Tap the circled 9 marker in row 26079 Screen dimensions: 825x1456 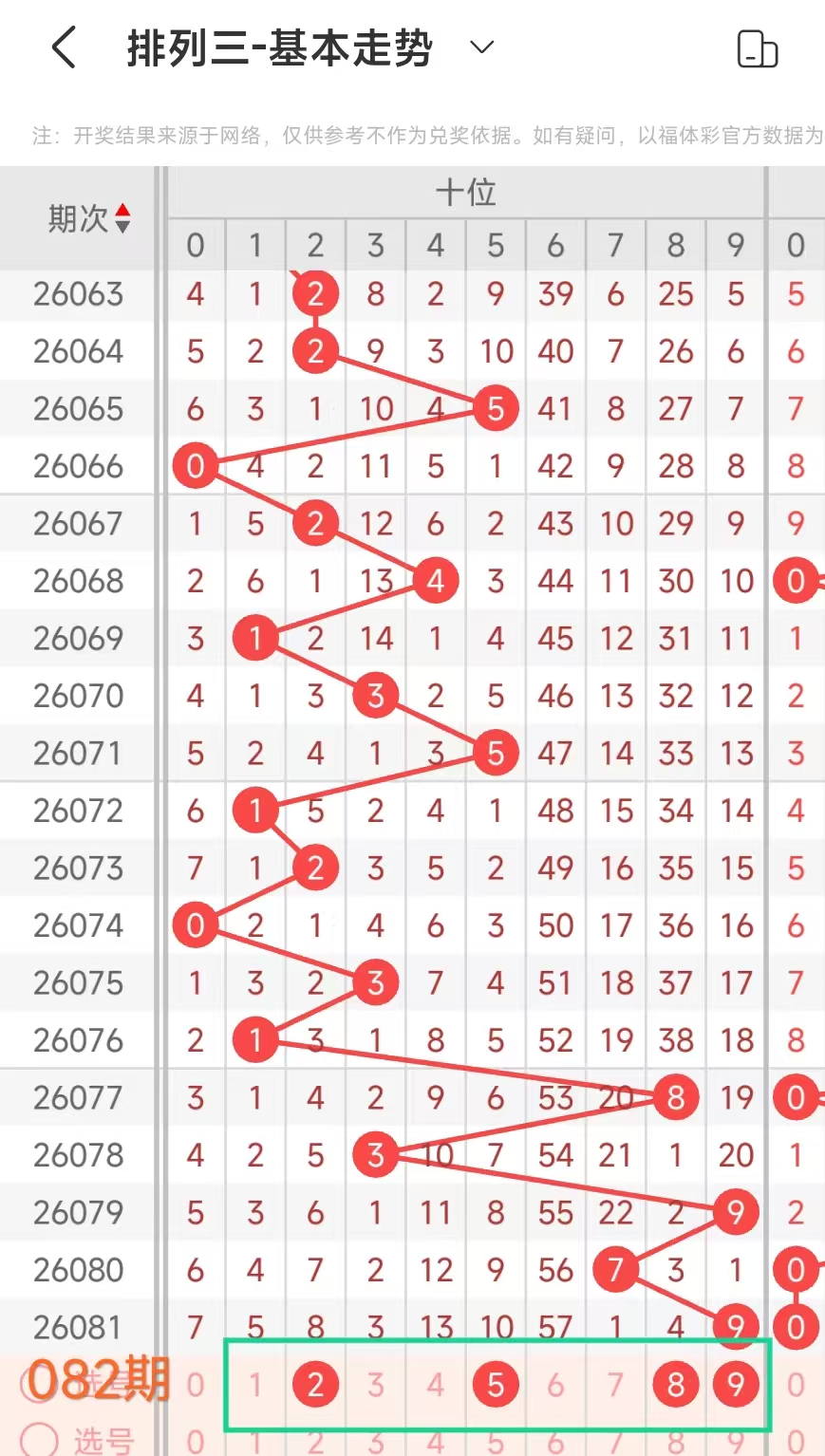click(736, 1212)
